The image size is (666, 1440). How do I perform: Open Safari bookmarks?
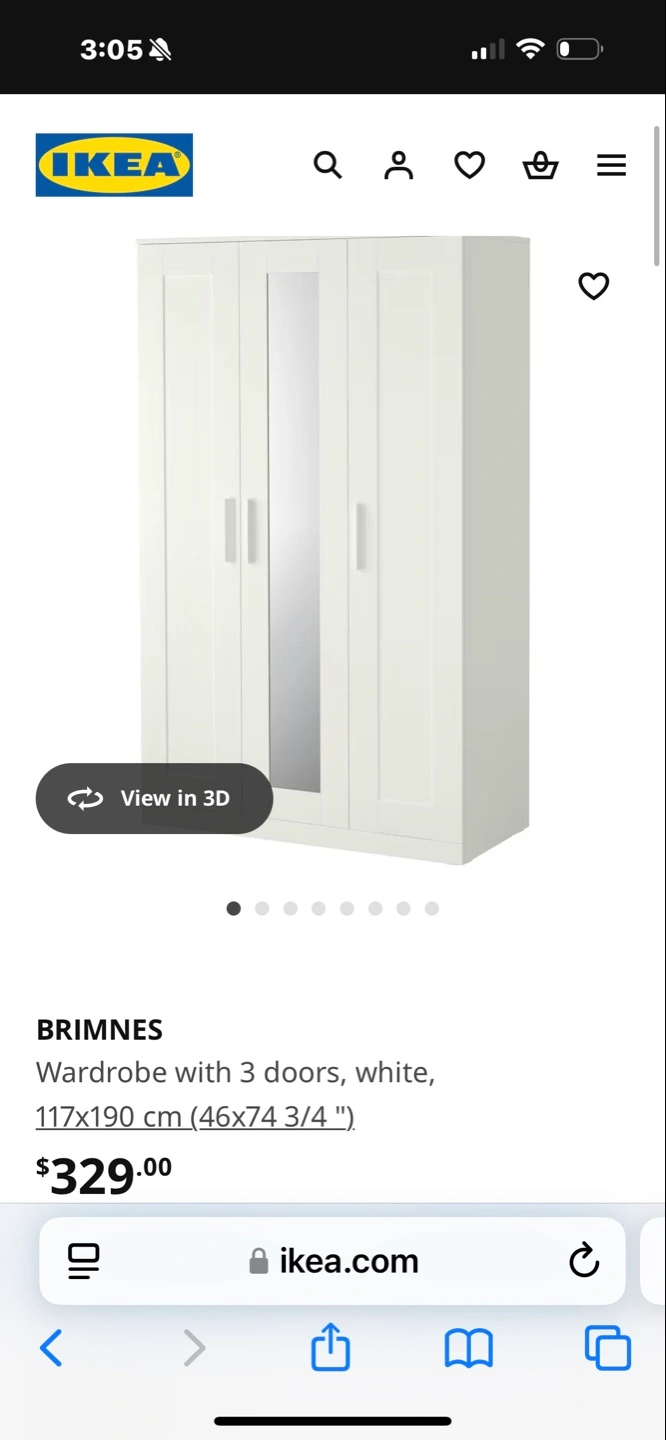point(469,1348)
